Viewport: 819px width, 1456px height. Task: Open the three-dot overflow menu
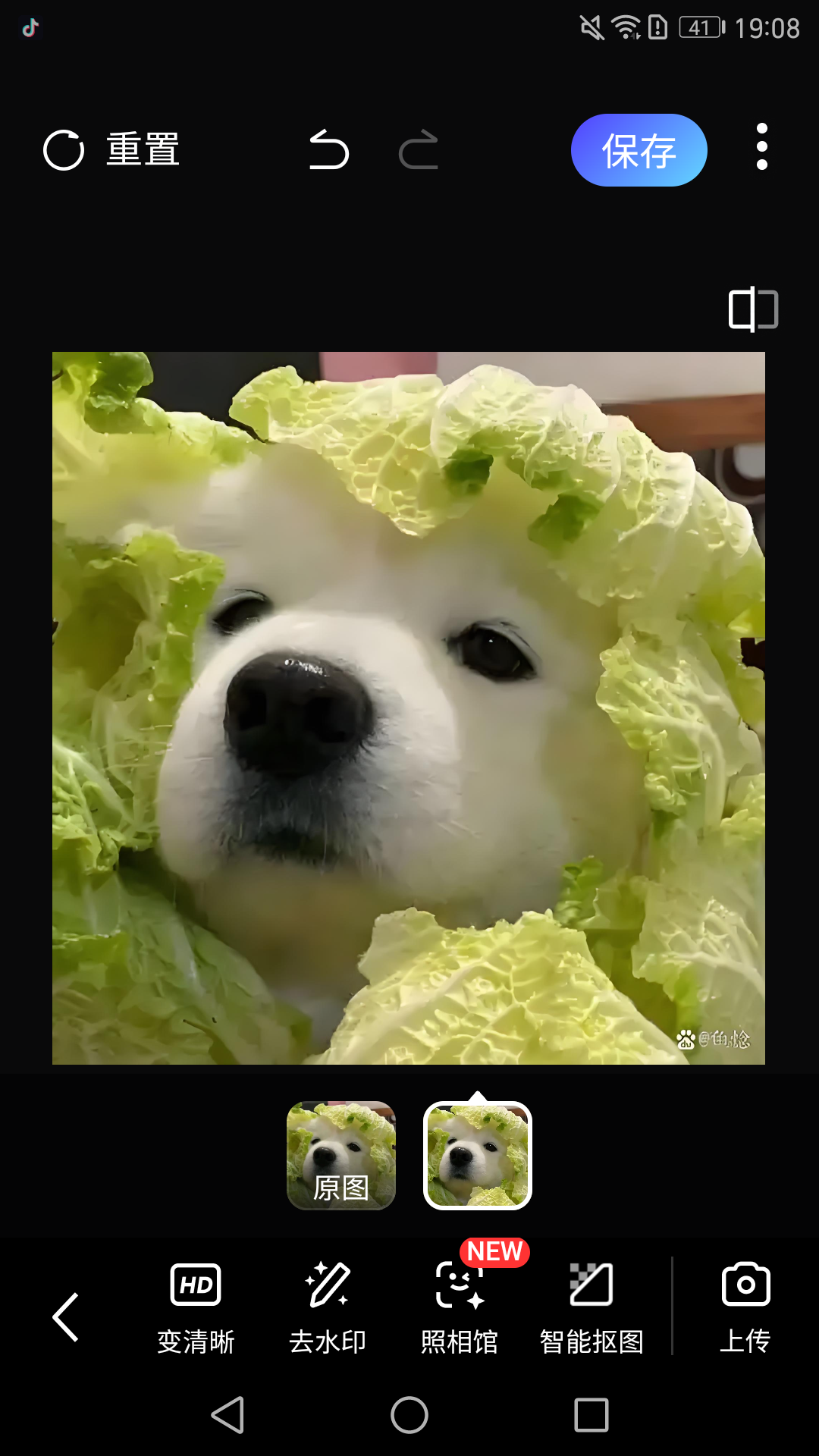point(762,147)
